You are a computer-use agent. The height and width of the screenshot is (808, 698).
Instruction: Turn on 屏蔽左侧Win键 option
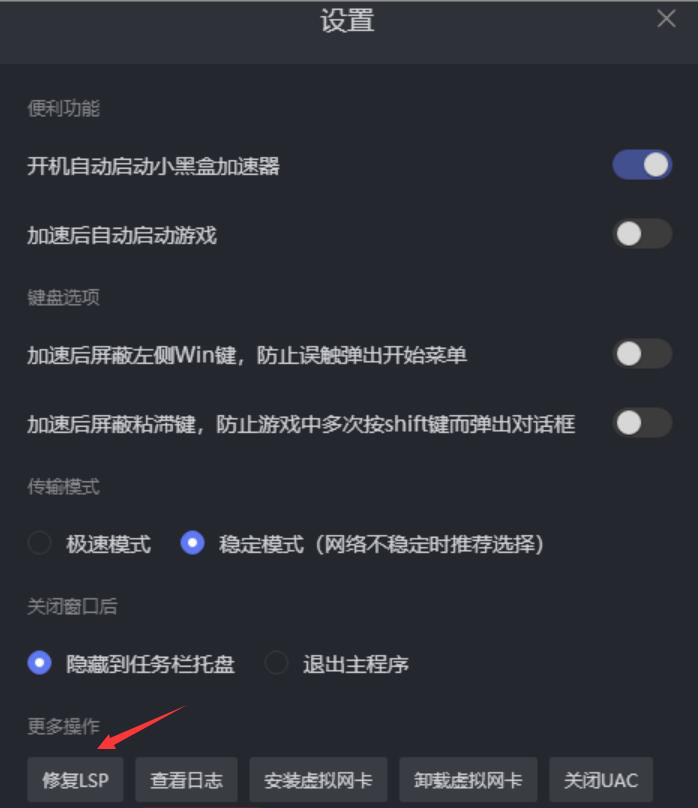pos(642,353)
